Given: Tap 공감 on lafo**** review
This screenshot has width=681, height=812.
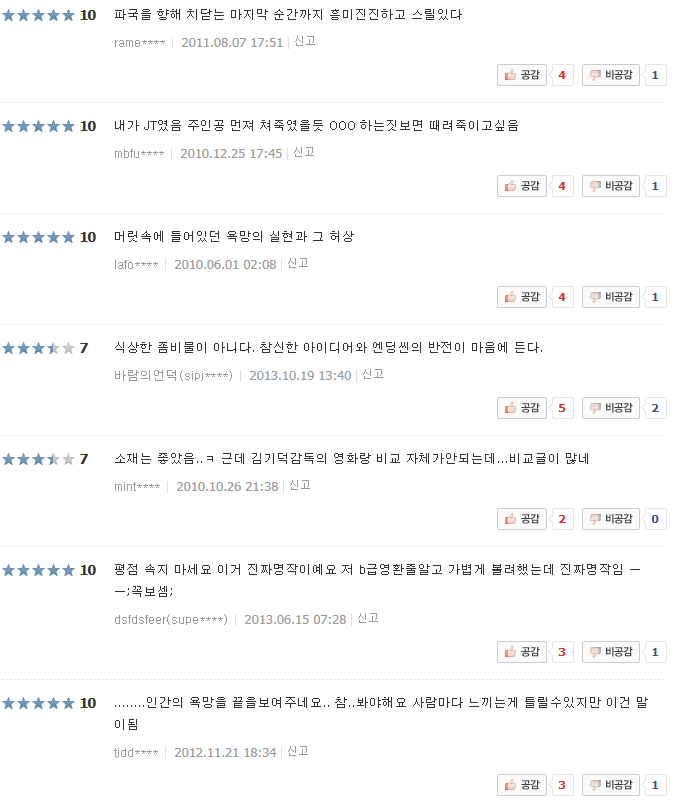Looking at the screenshot, I should point(522,297).
